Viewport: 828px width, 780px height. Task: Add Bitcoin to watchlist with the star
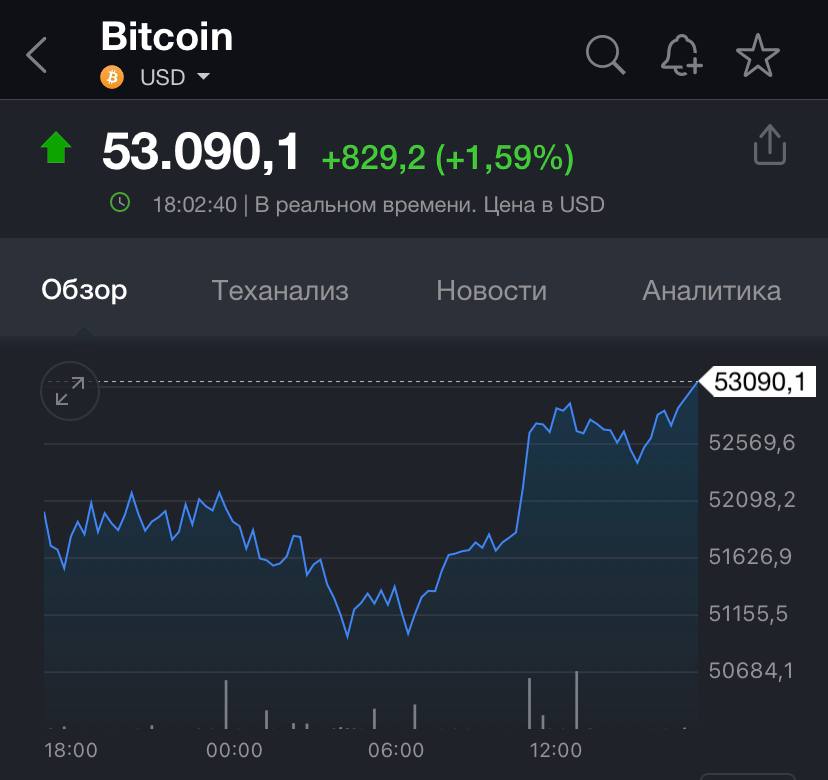coord(757,55)
